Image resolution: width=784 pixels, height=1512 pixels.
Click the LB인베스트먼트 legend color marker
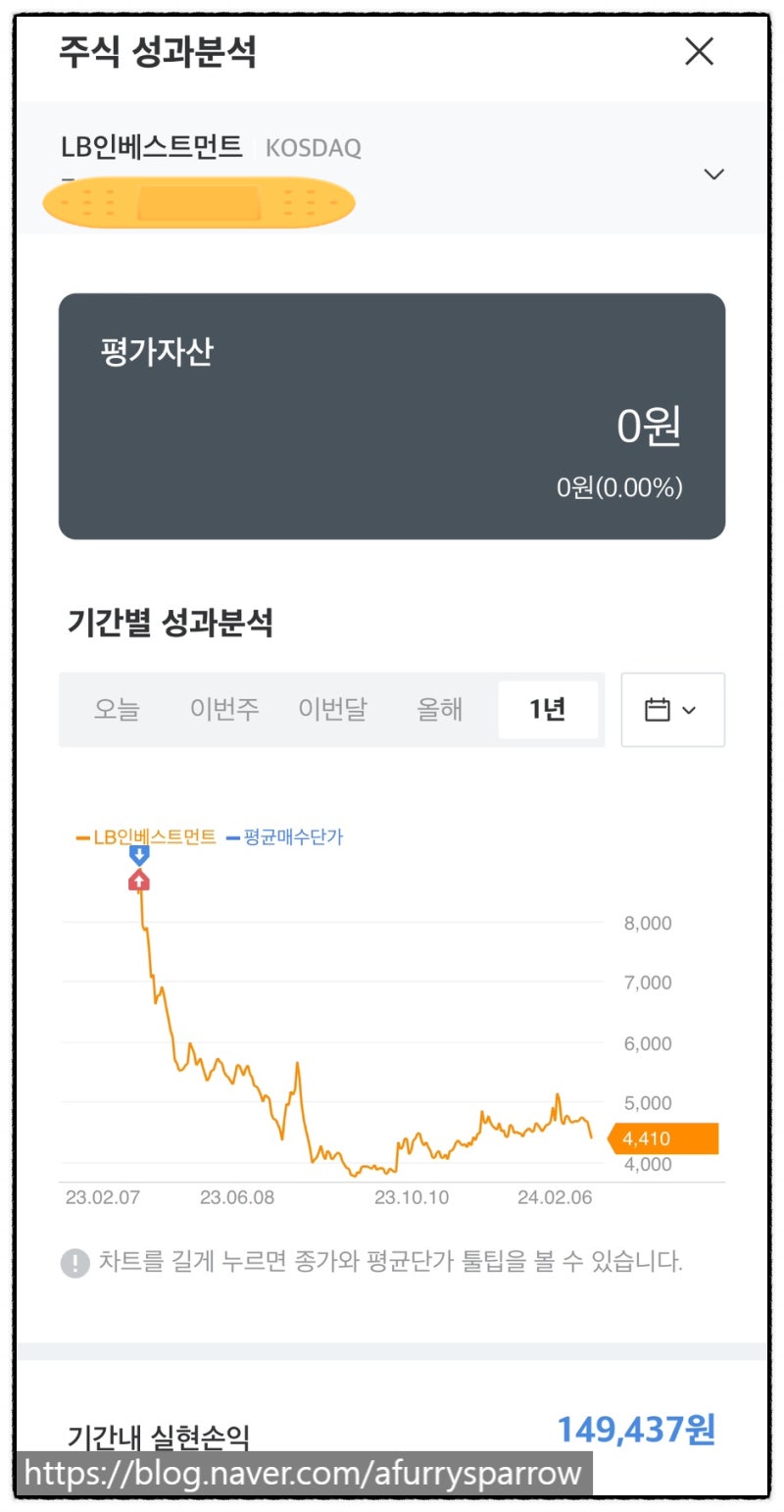[x=80, y=837]
